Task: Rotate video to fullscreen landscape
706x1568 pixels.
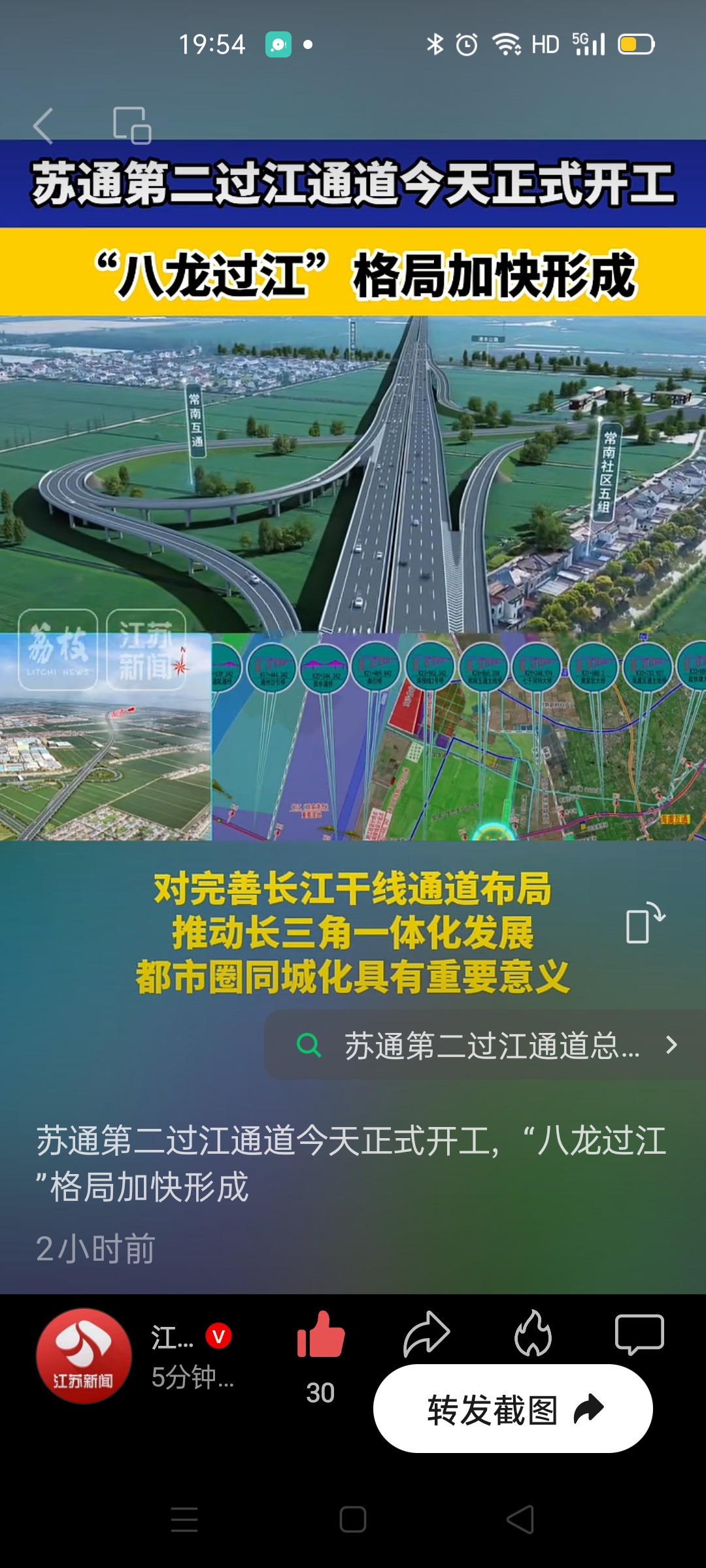Action: pyautogui.click(x=645, y=923)
